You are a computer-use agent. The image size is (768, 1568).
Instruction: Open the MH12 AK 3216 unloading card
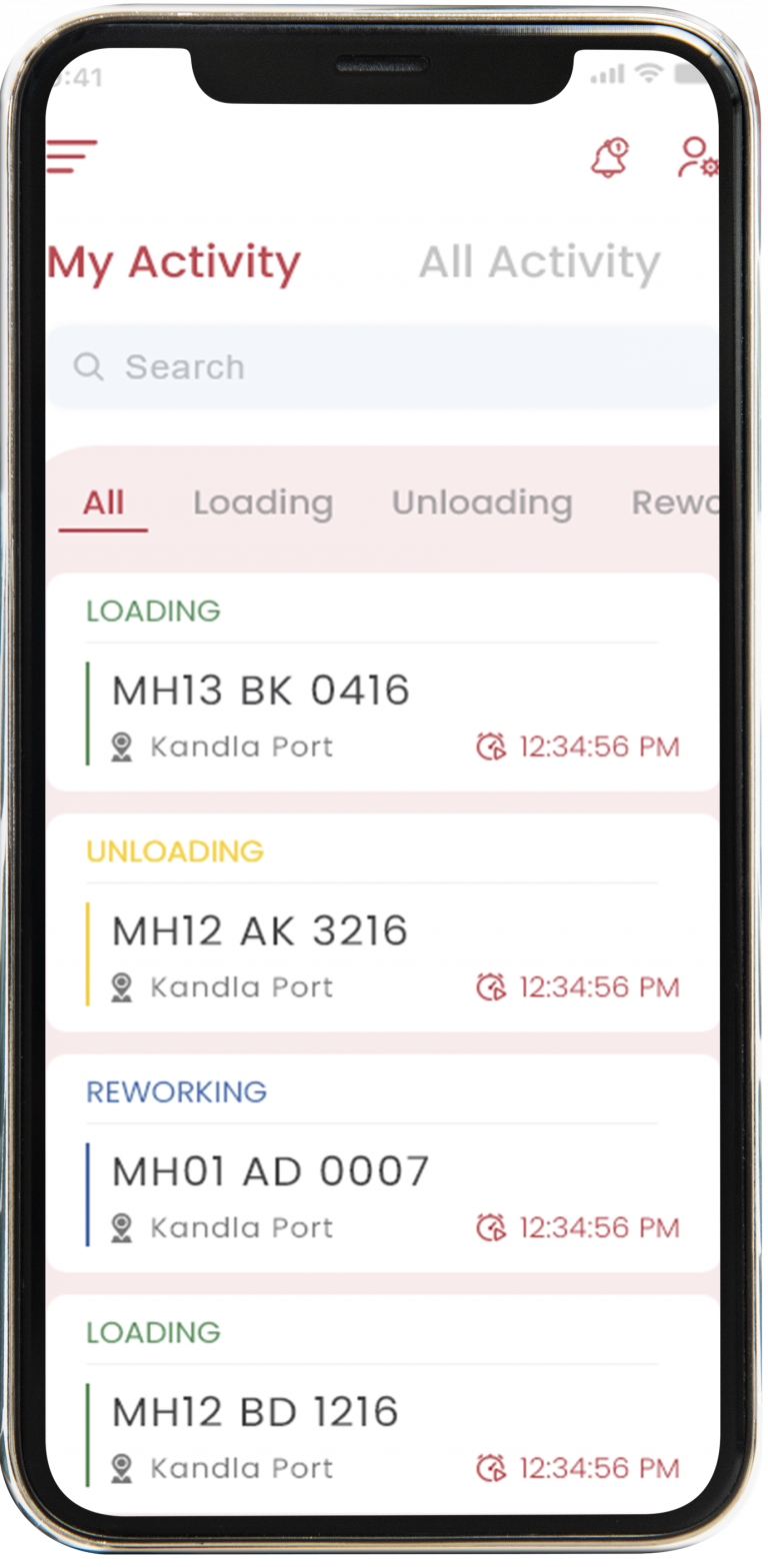point(383,923)
